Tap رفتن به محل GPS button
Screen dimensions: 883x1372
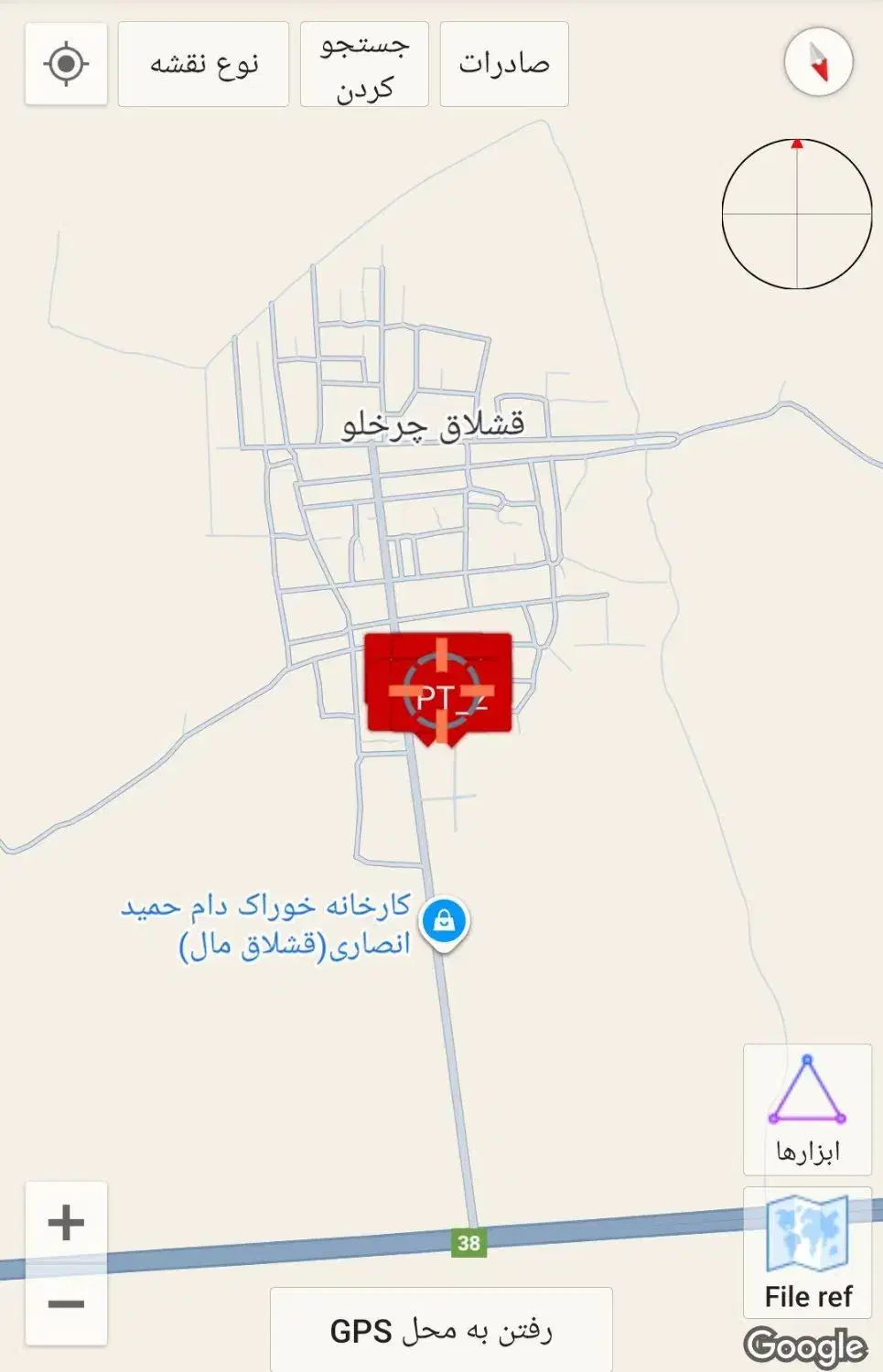pyautogui.click(x=441, y=1330)
